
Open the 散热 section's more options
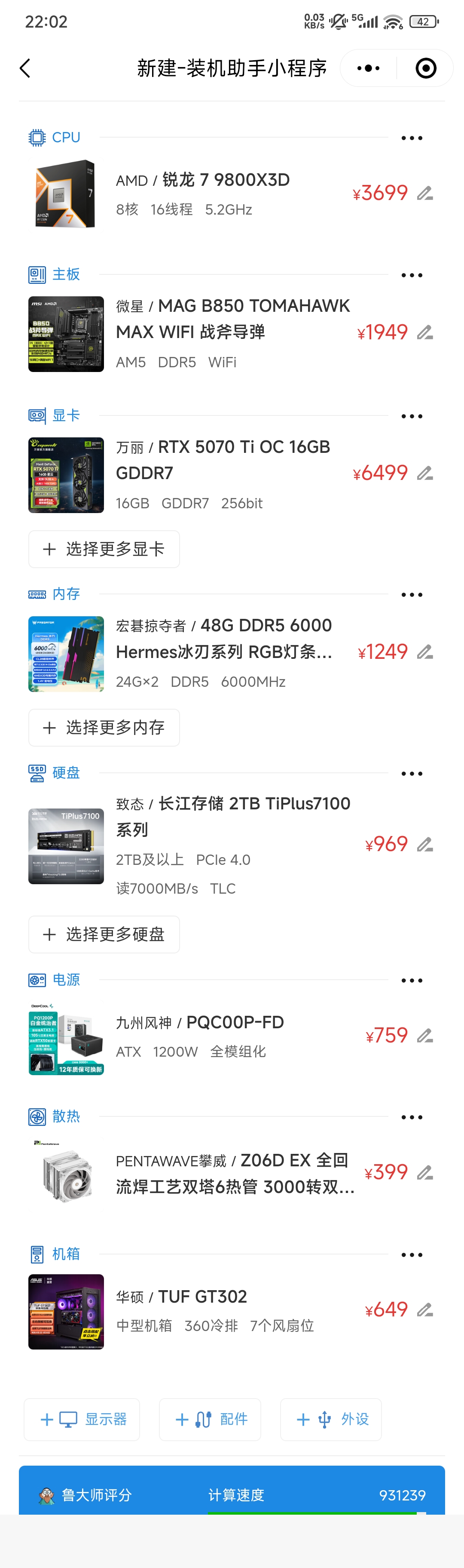tap(412, 1117)
